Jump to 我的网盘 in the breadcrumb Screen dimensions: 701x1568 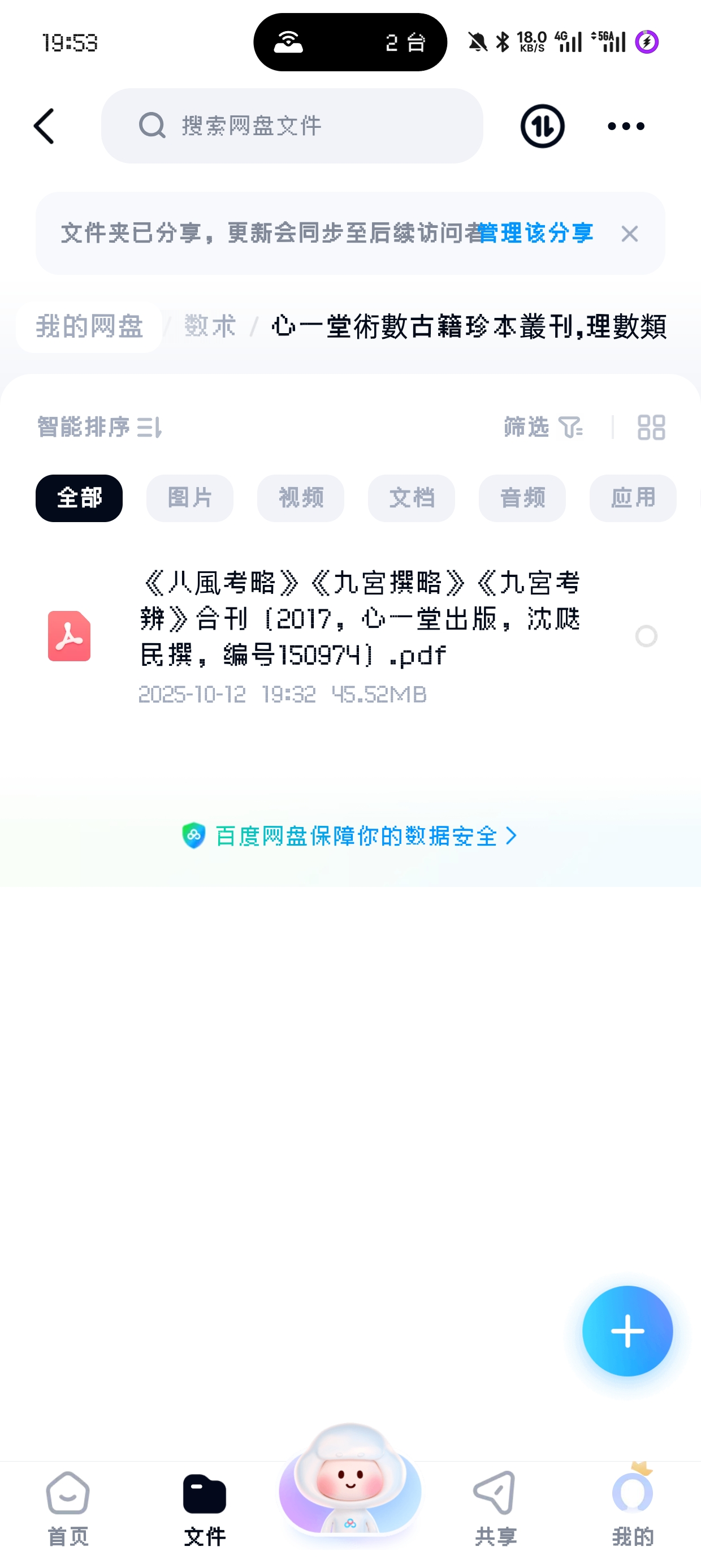[89, 327]
